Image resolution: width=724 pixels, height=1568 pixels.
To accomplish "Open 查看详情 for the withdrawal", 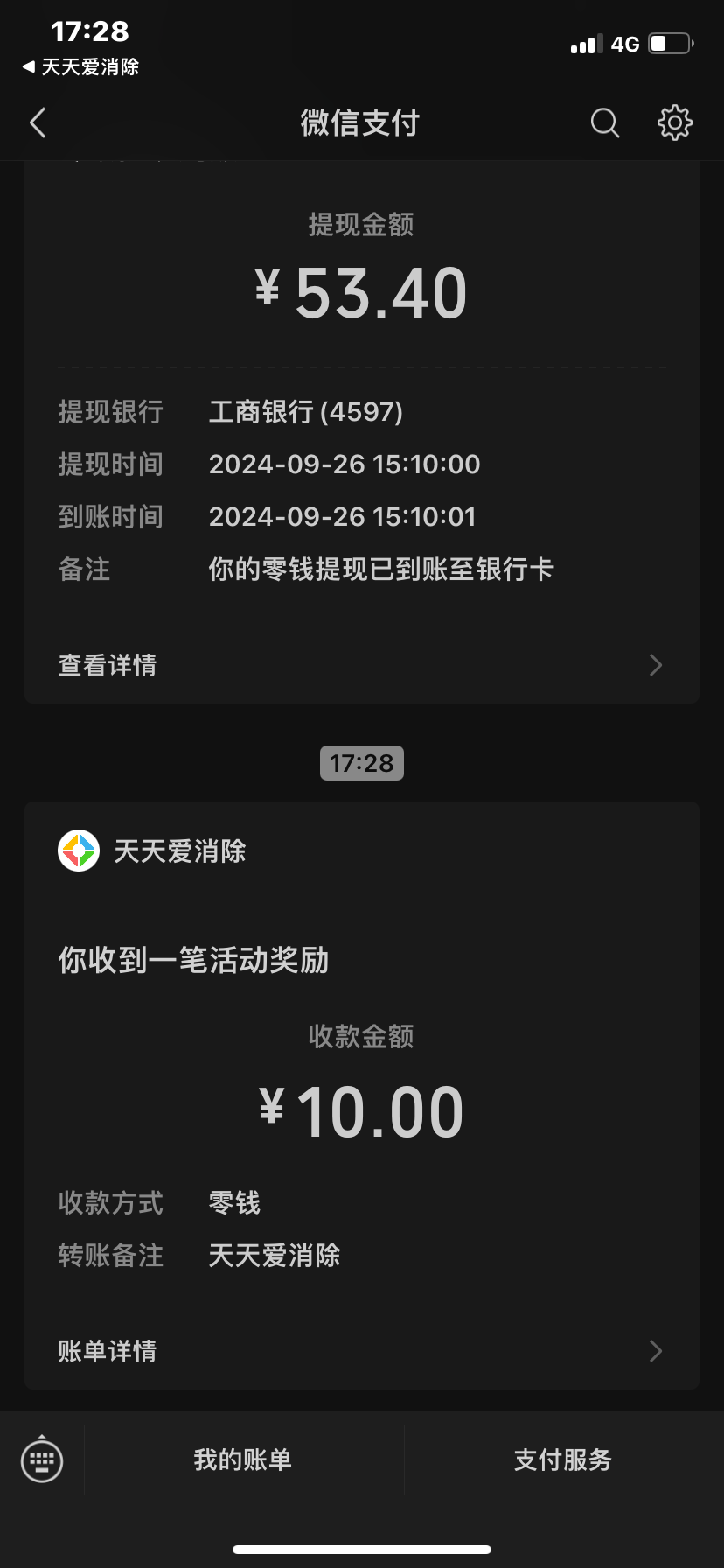I will click(x=361, y=665).
